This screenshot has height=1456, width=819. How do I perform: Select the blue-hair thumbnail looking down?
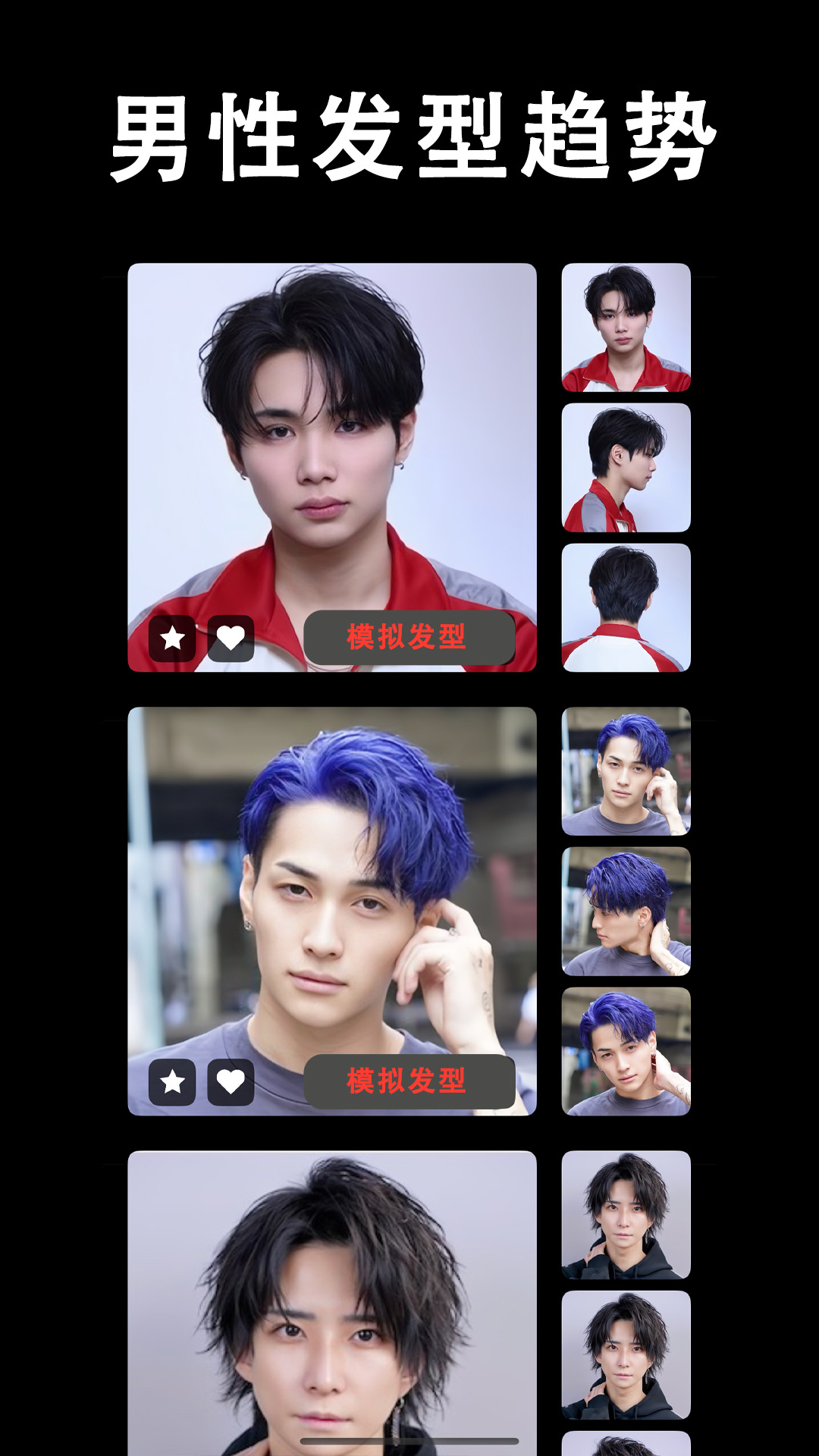pyautogui.click(x=626, y=911)
